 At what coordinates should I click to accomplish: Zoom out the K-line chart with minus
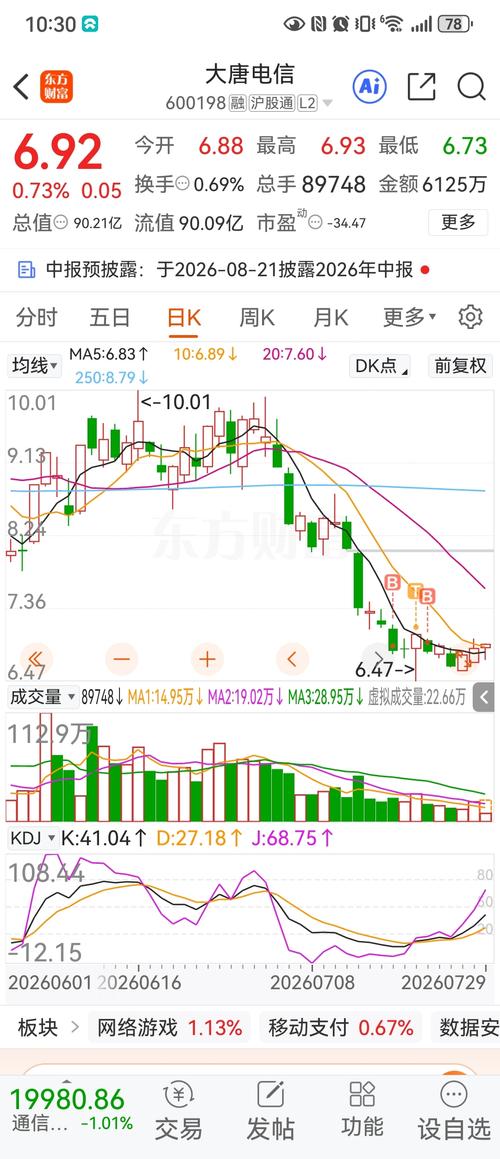tap(122, 658)
